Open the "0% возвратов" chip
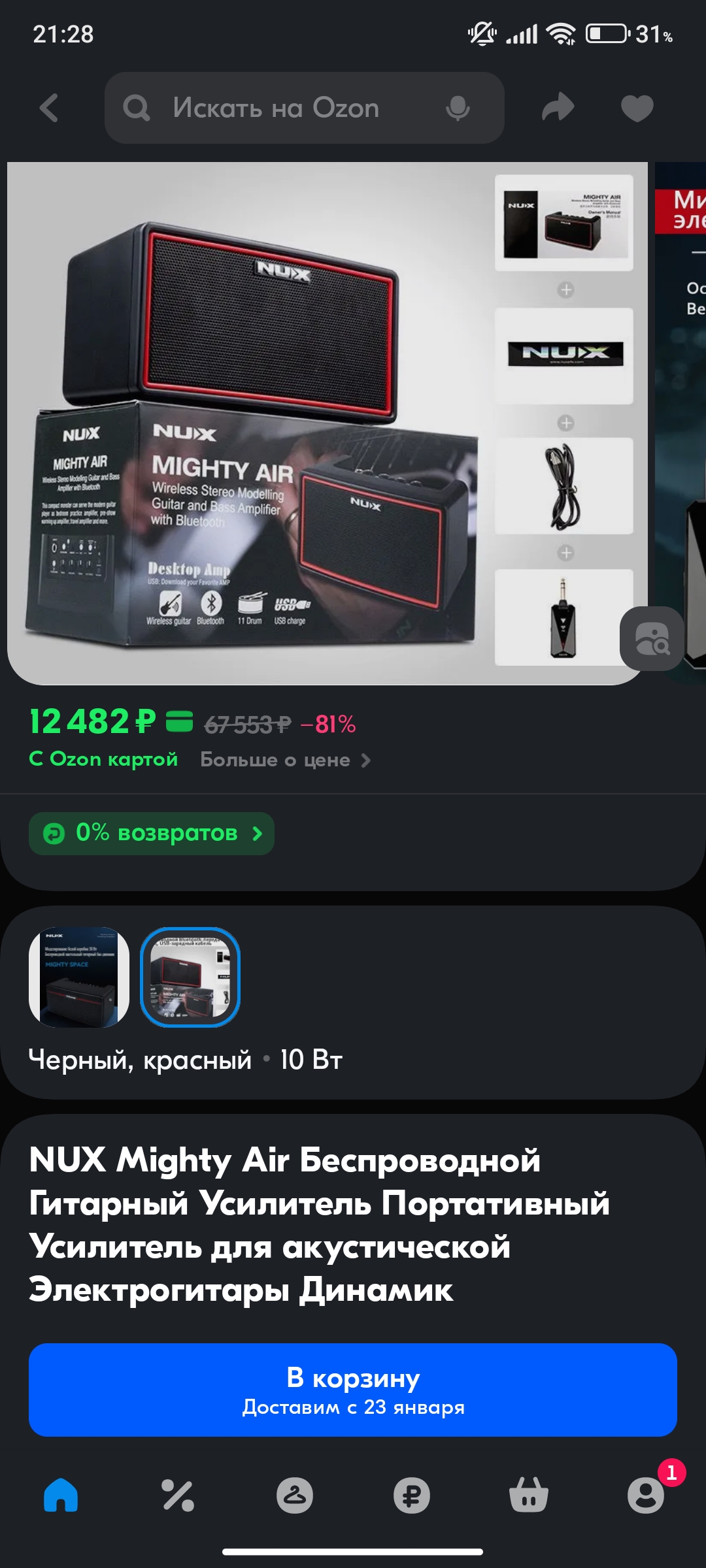Screen dimensions: 706x1568 (x=152, y=833)
